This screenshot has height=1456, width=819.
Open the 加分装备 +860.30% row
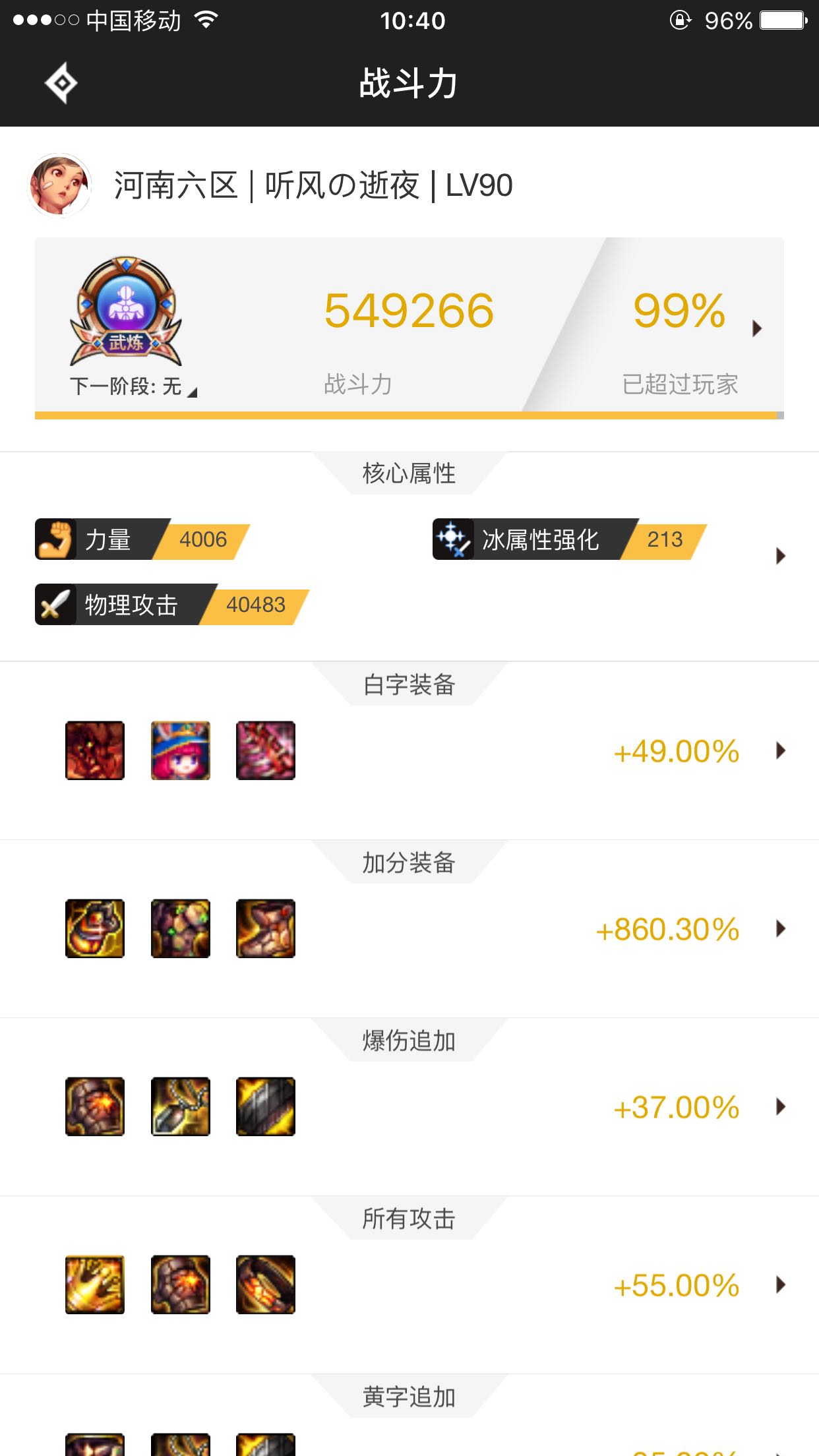pyautogui.click(x=409, y=929)
